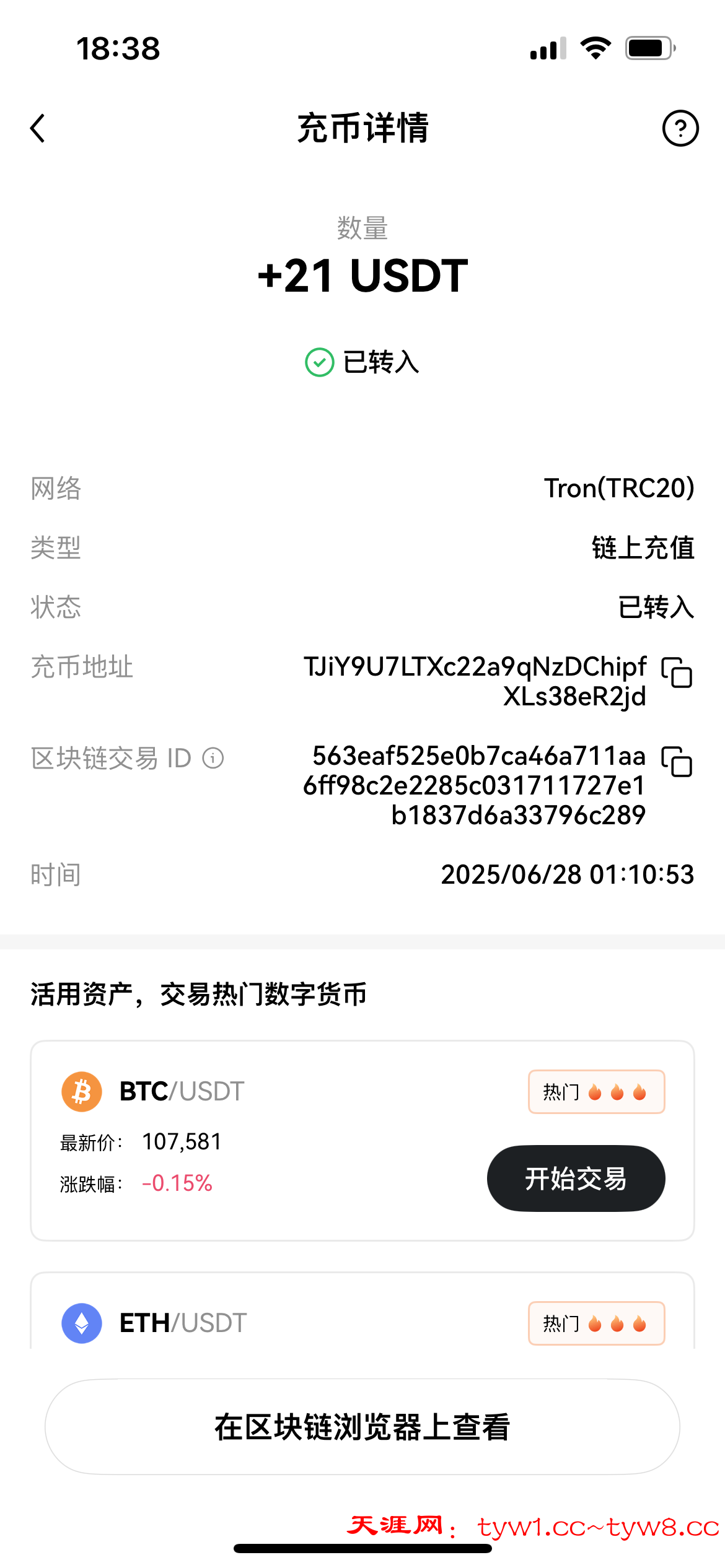Screen dimensions: 725x1568
Task: Copy the deposit address
Action: click(677, 673)
